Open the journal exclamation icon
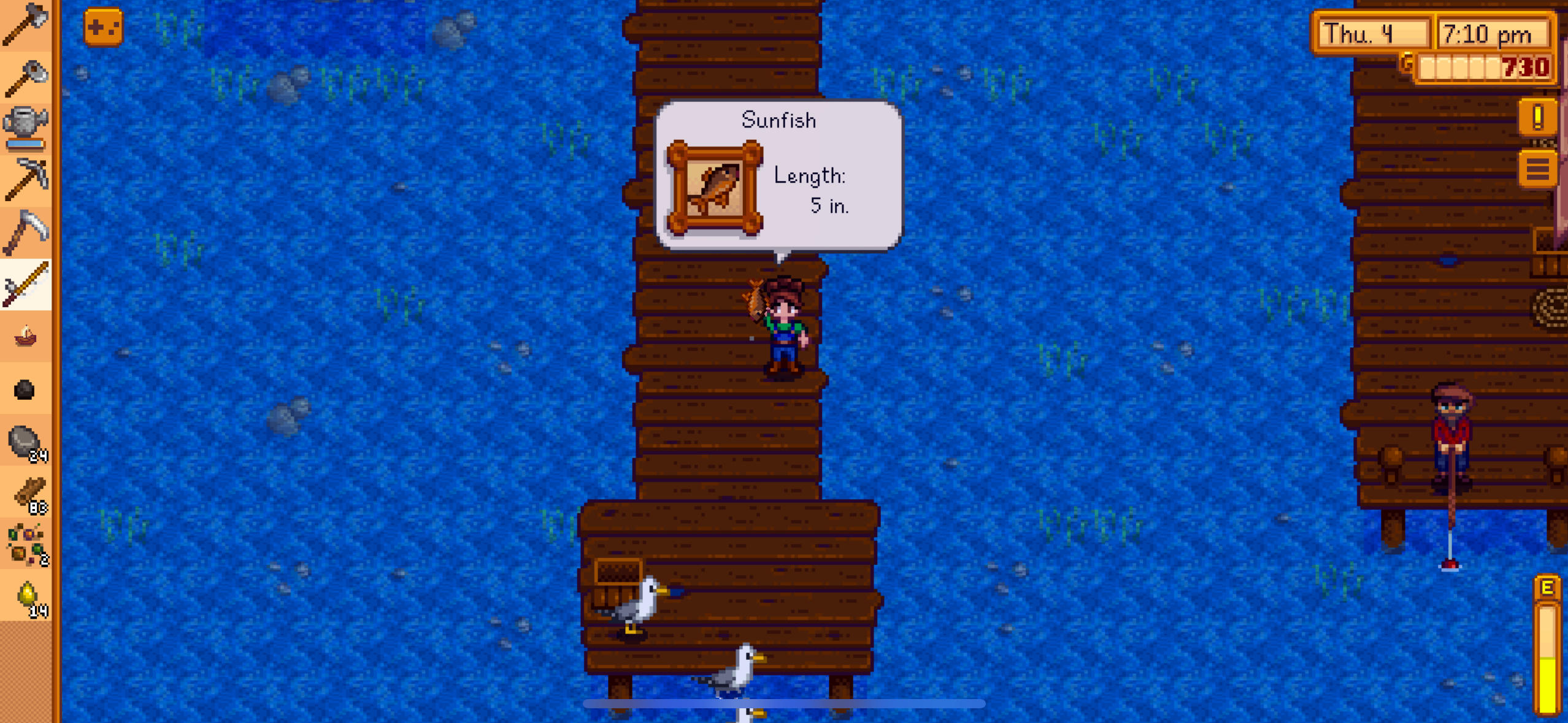The width and height of the screenshot is (1568, 723). tap(1537, 117)
